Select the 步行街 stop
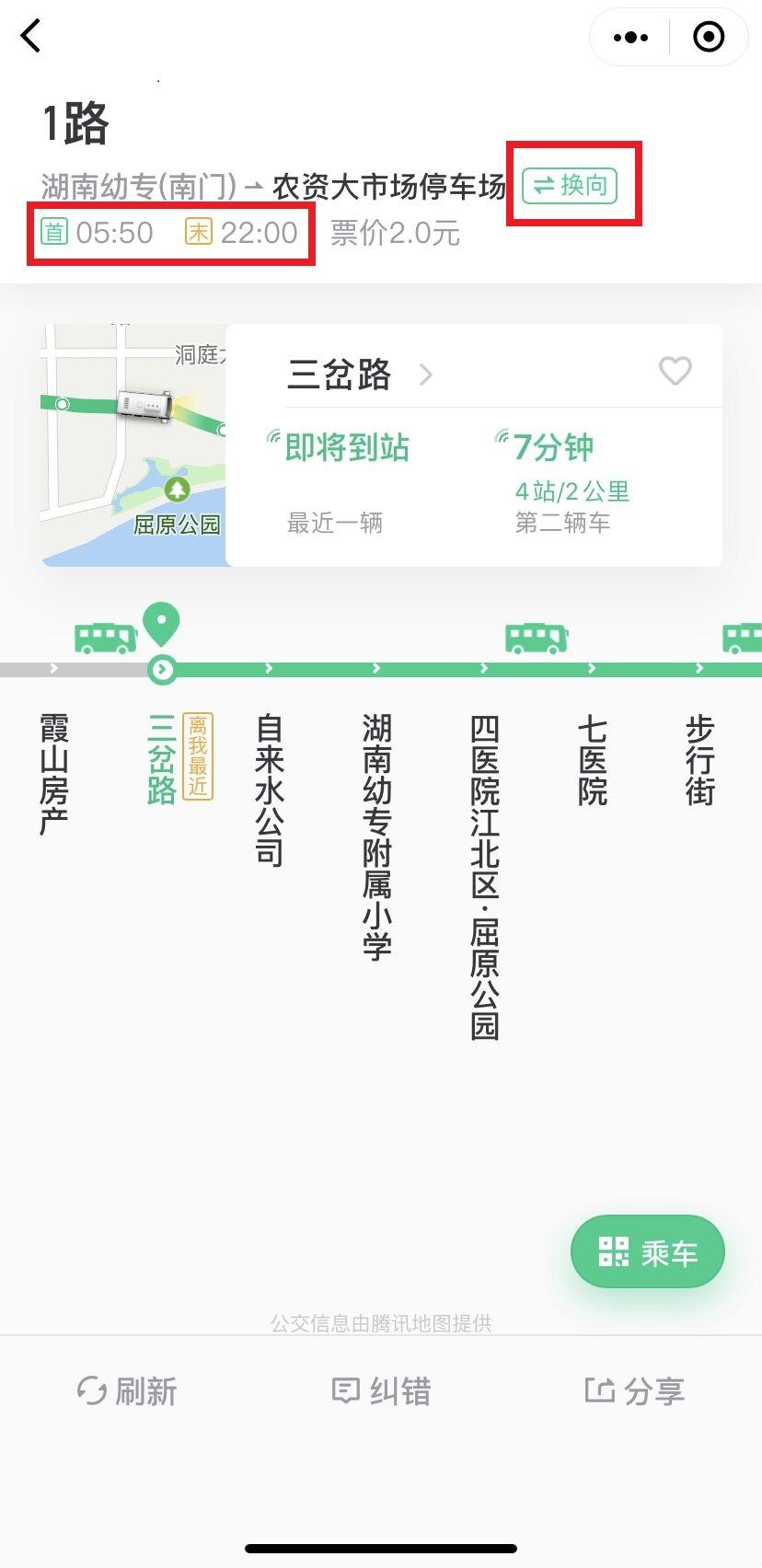The width and height of the screenshot is (762, 1568). (x=699, y=759)
